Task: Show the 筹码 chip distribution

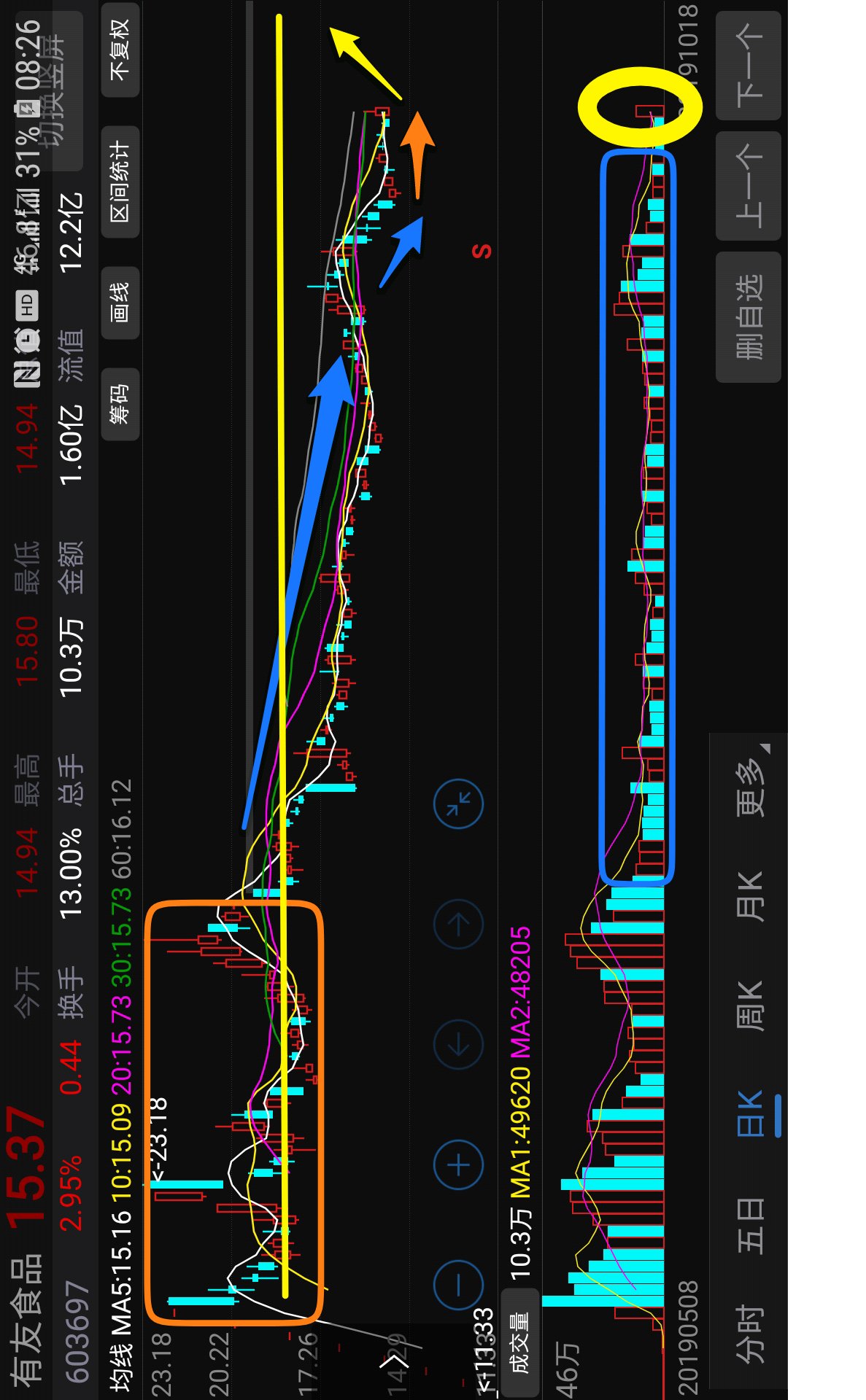Action: [x=120, y=405]
